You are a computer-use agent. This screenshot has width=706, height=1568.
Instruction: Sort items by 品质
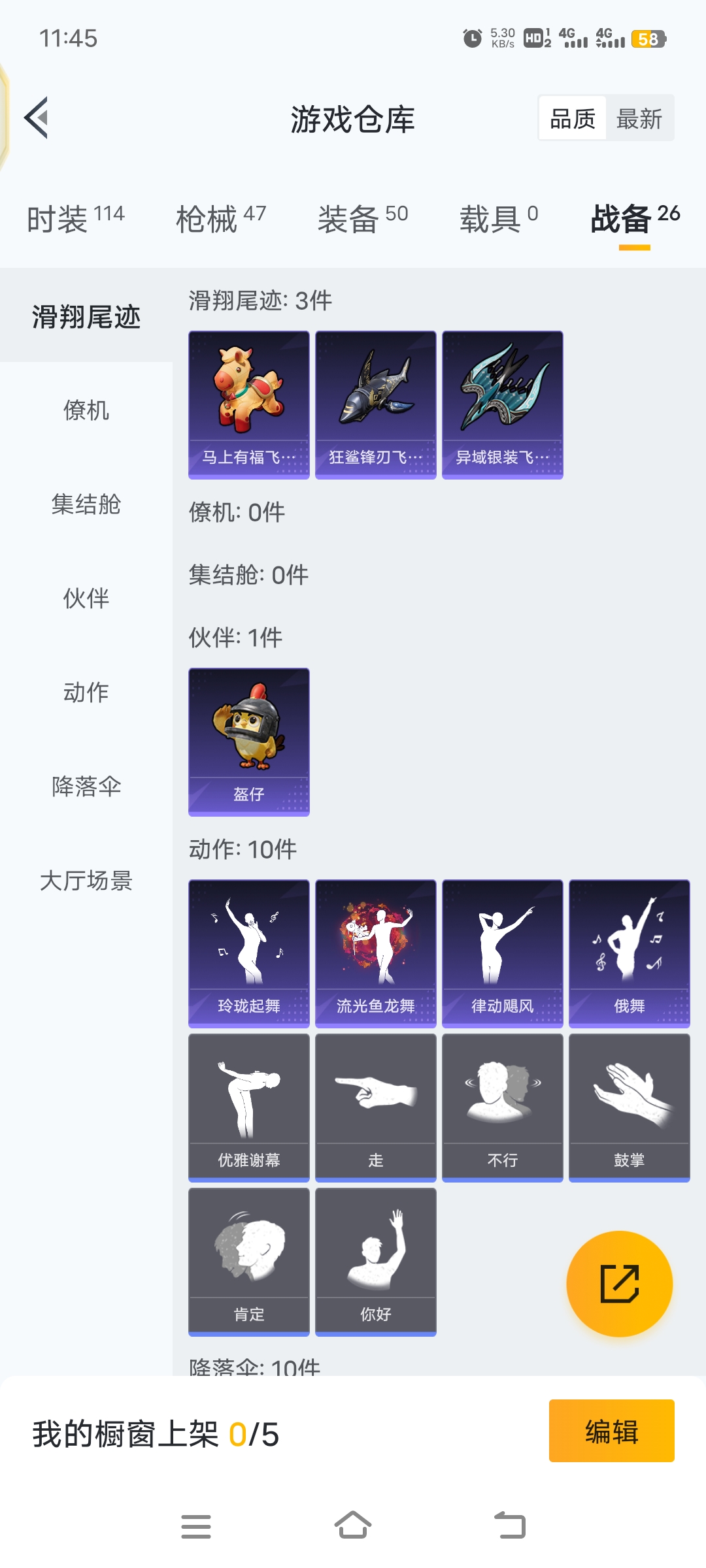573,119
